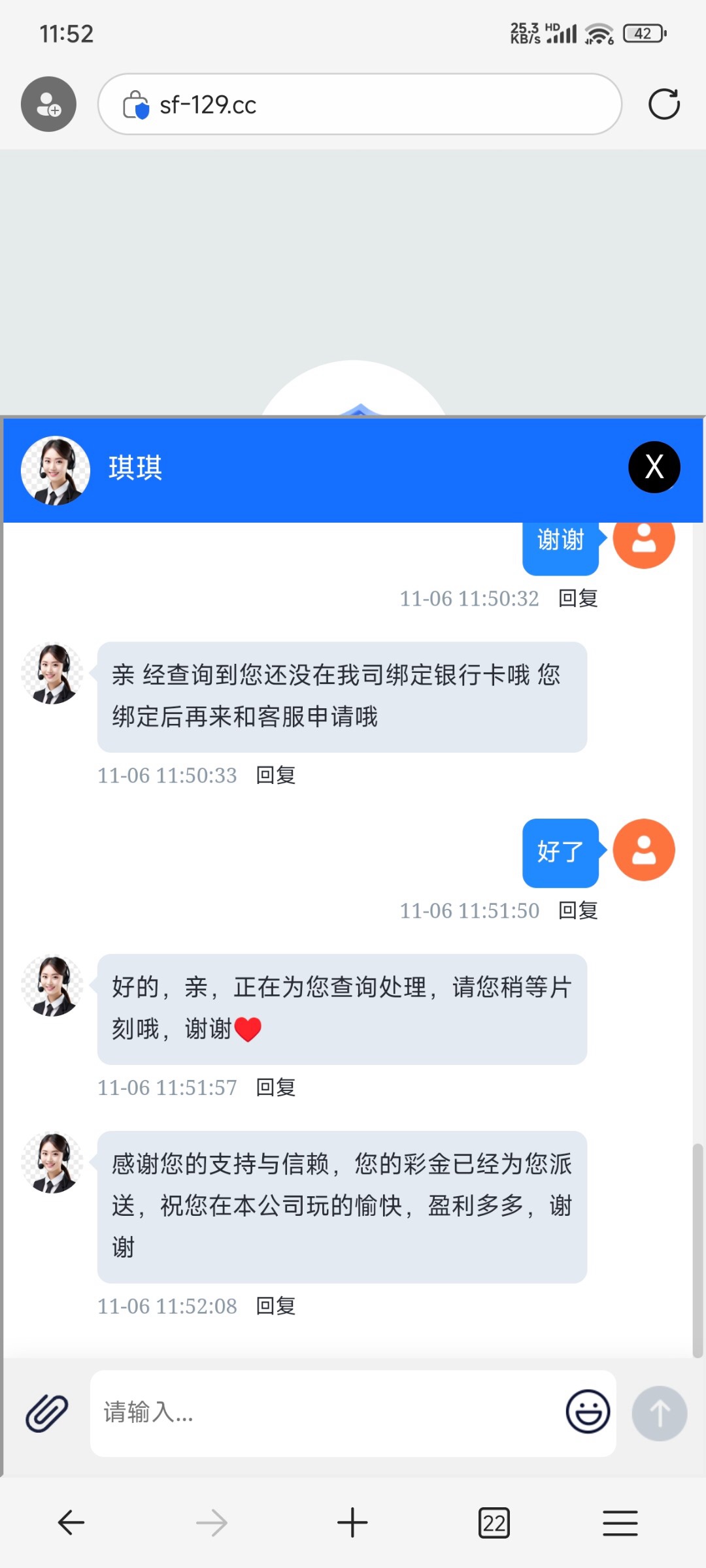The image size is (706, 1568).
Task: Tap the send arrow button
Action: [x=659, y=1413]
